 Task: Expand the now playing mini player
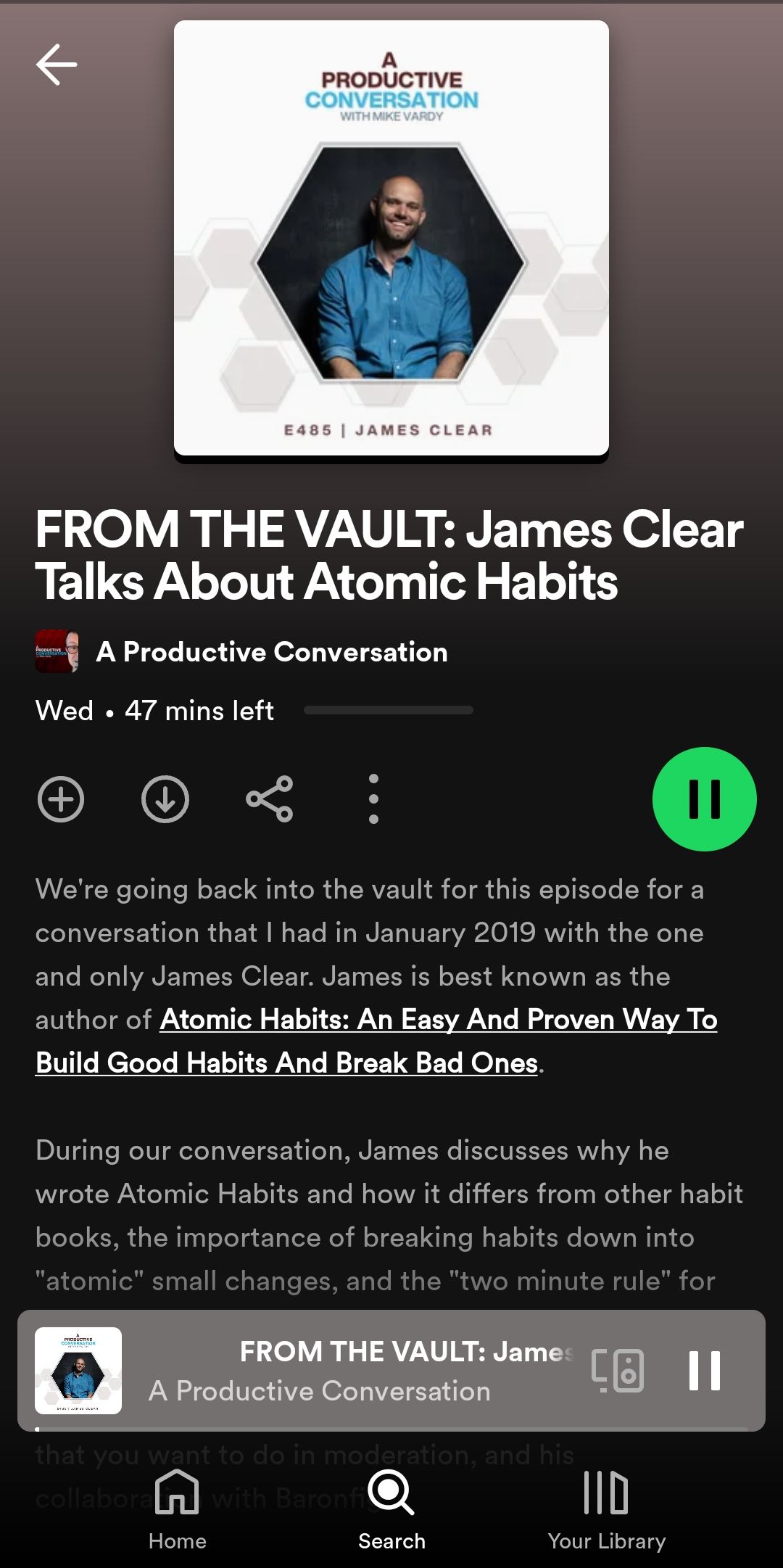point(362,1371)
